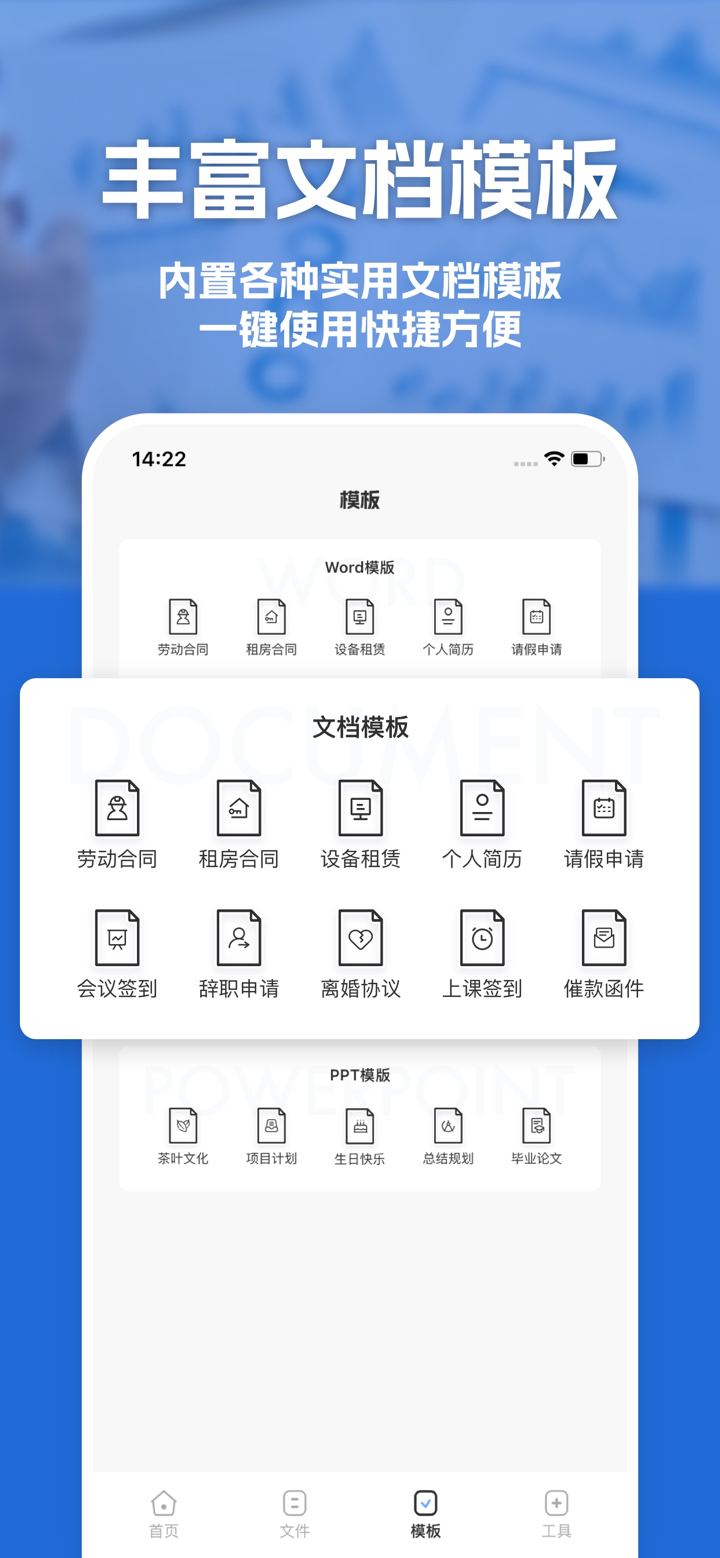Choose the 离婚协议 template
This screenshot has height=1558, width=720.
pos(360,952)
